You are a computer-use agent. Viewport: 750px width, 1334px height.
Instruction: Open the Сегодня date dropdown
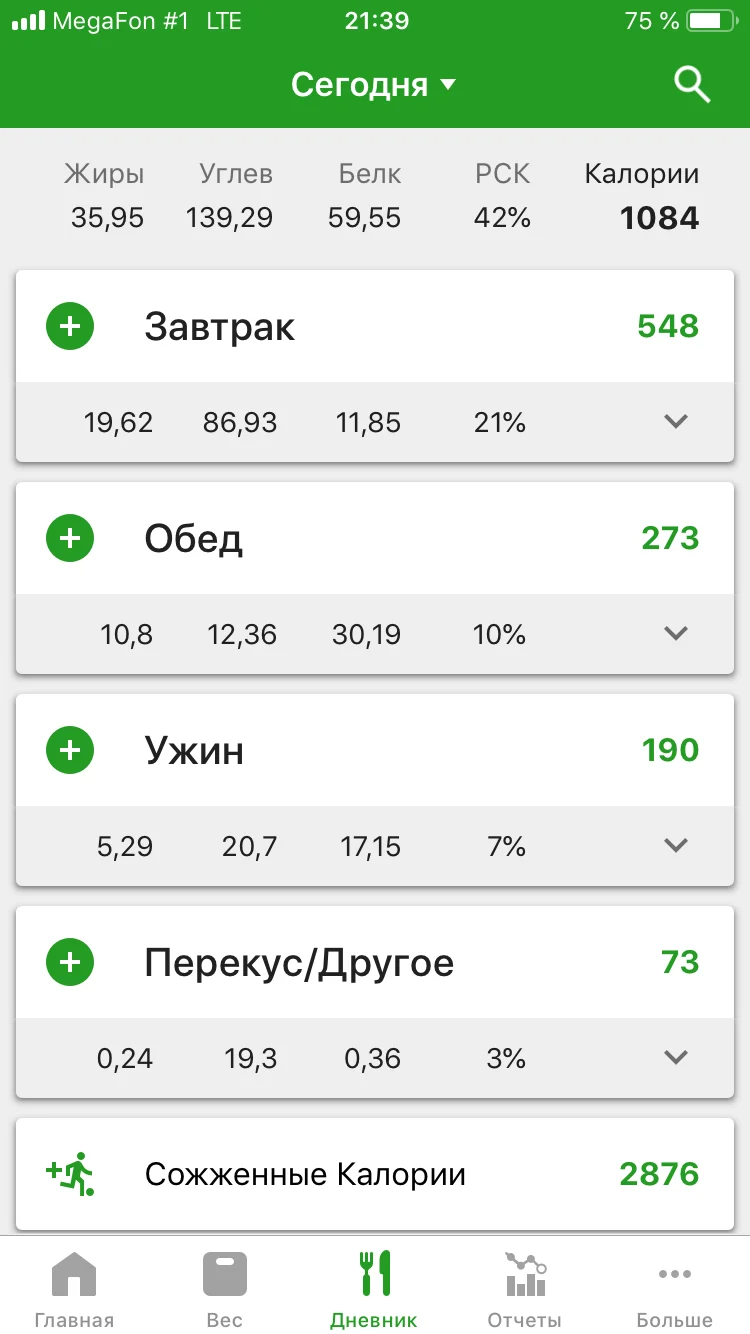[x=374, y=85]
